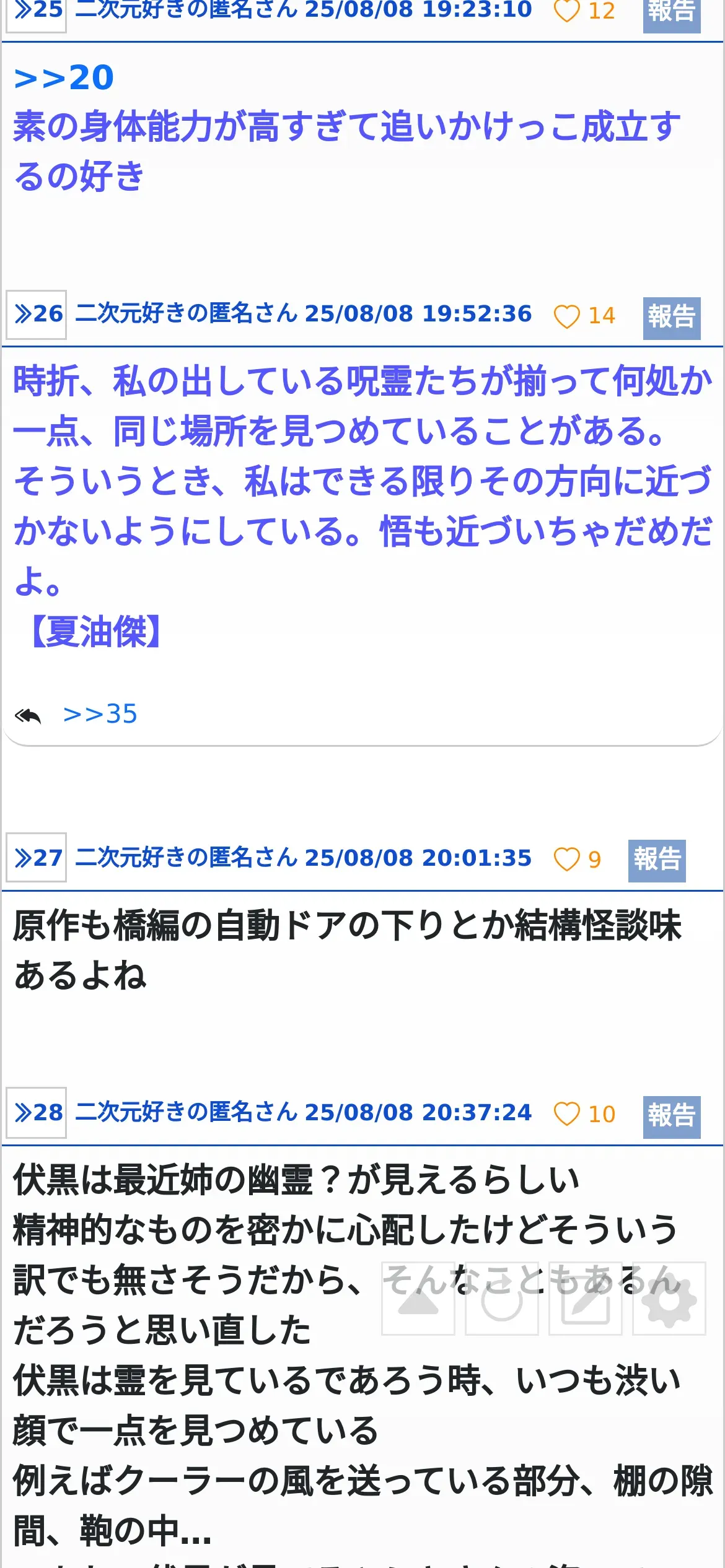
Task: Like post 27 with the heart icon
Action: point(566,860)
